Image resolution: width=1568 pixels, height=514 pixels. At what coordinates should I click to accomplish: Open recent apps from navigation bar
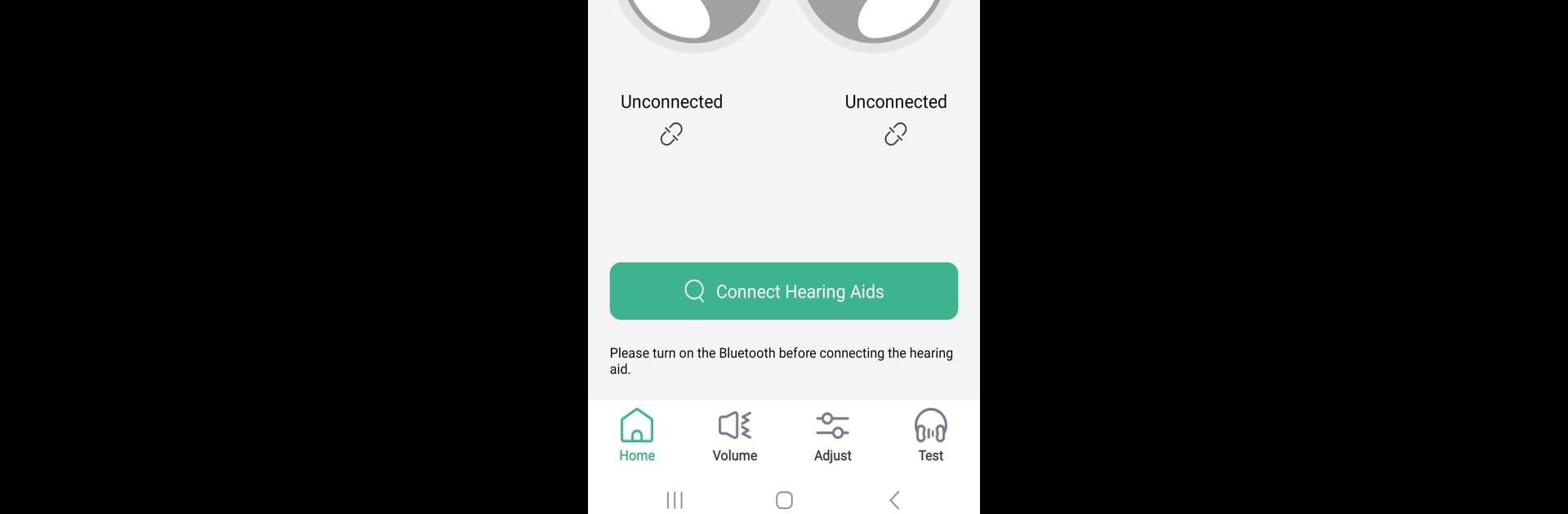click(675, 500)
